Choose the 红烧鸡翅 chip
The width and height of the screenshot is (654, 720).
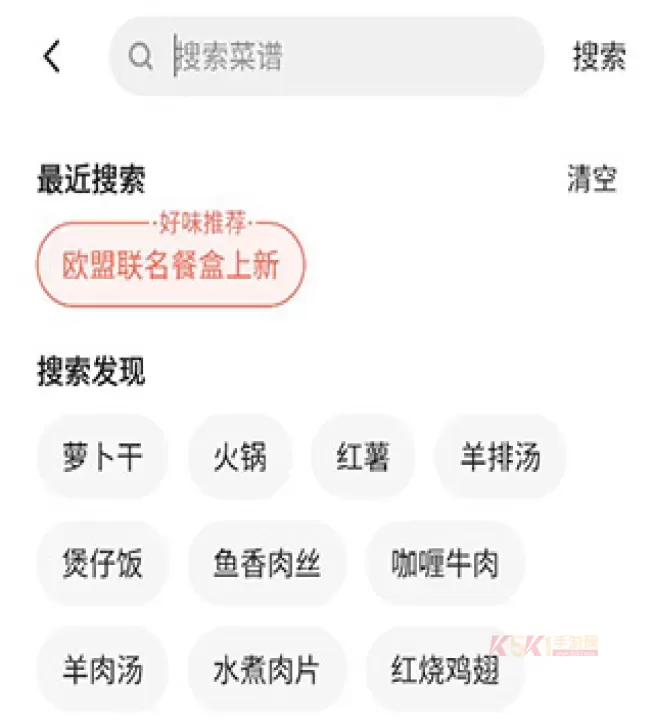[x=444, y=670]
